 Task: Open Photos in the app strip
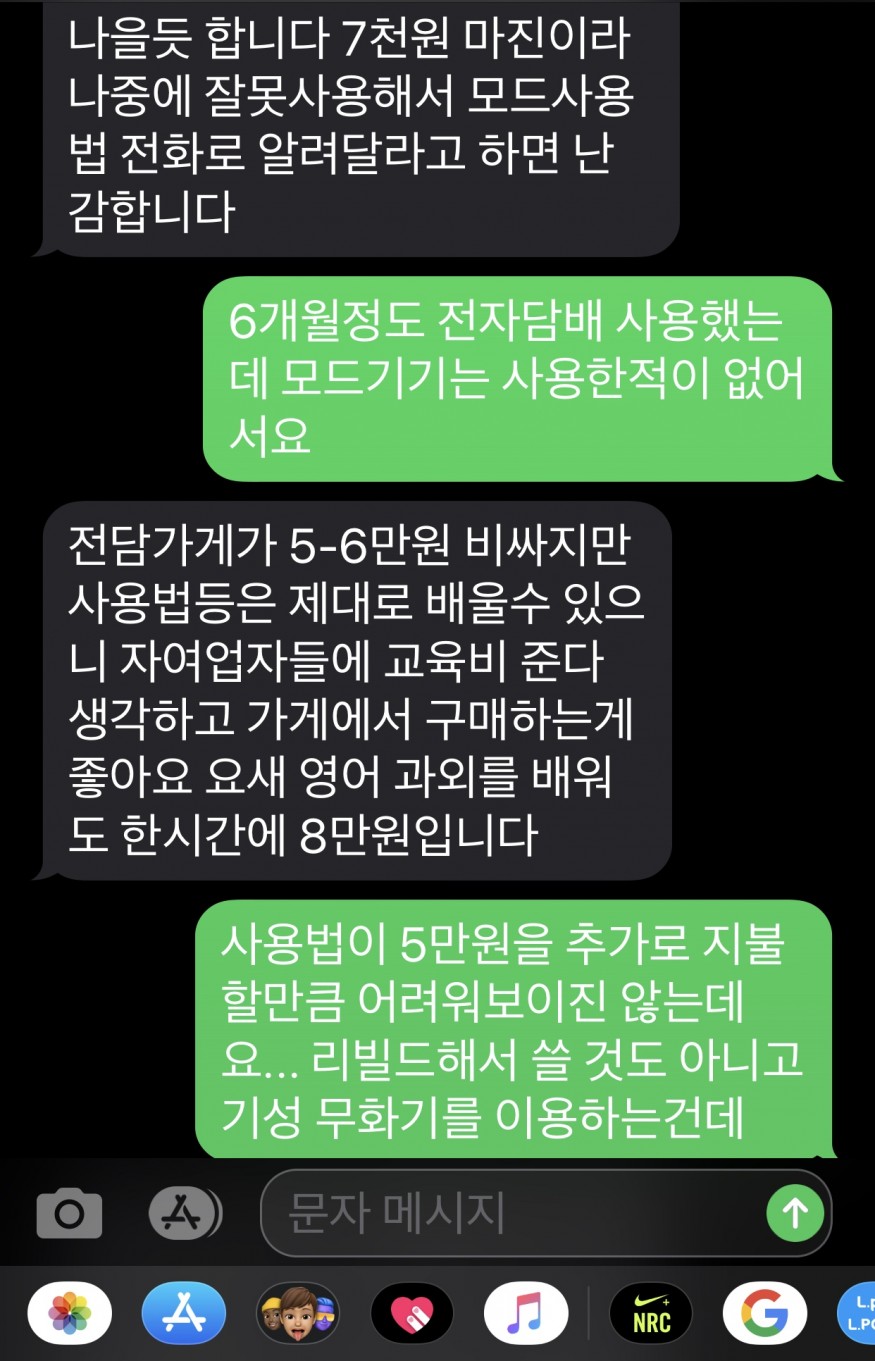69,1313
